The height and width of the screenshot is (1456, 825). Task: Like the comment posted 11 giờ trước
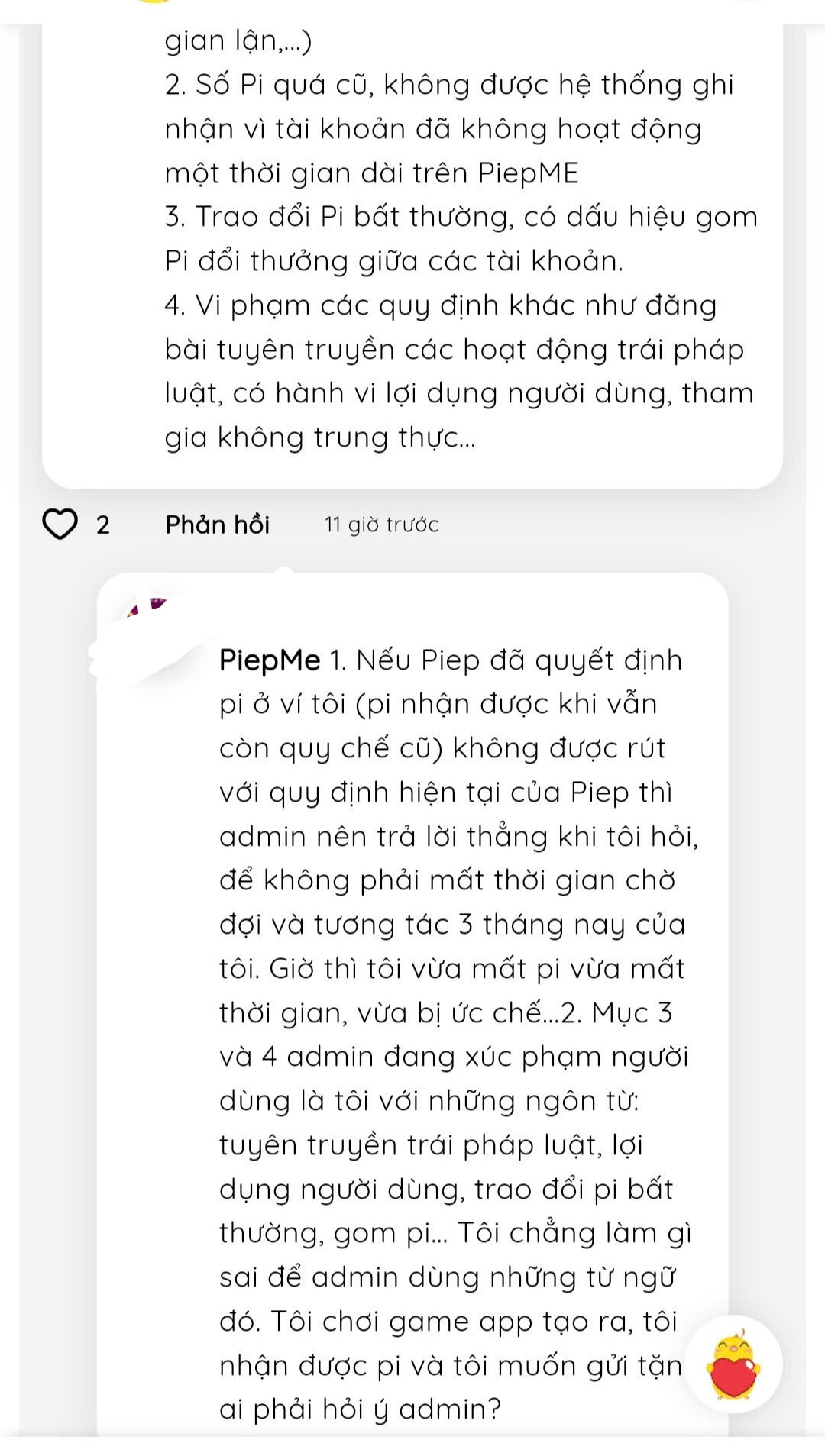tap(59, 525)
